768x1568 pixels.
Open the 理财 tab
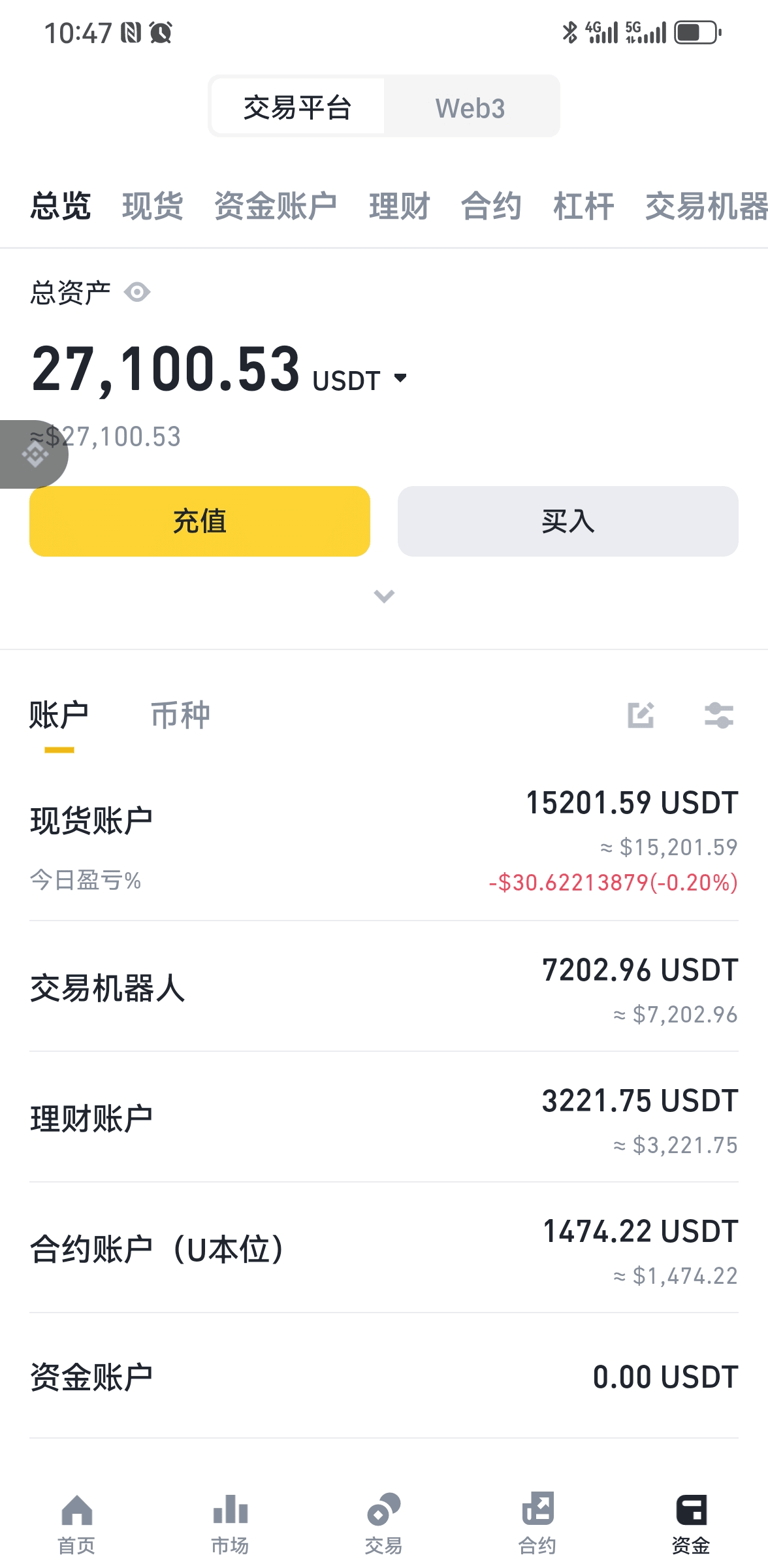(x=399, y=206)
